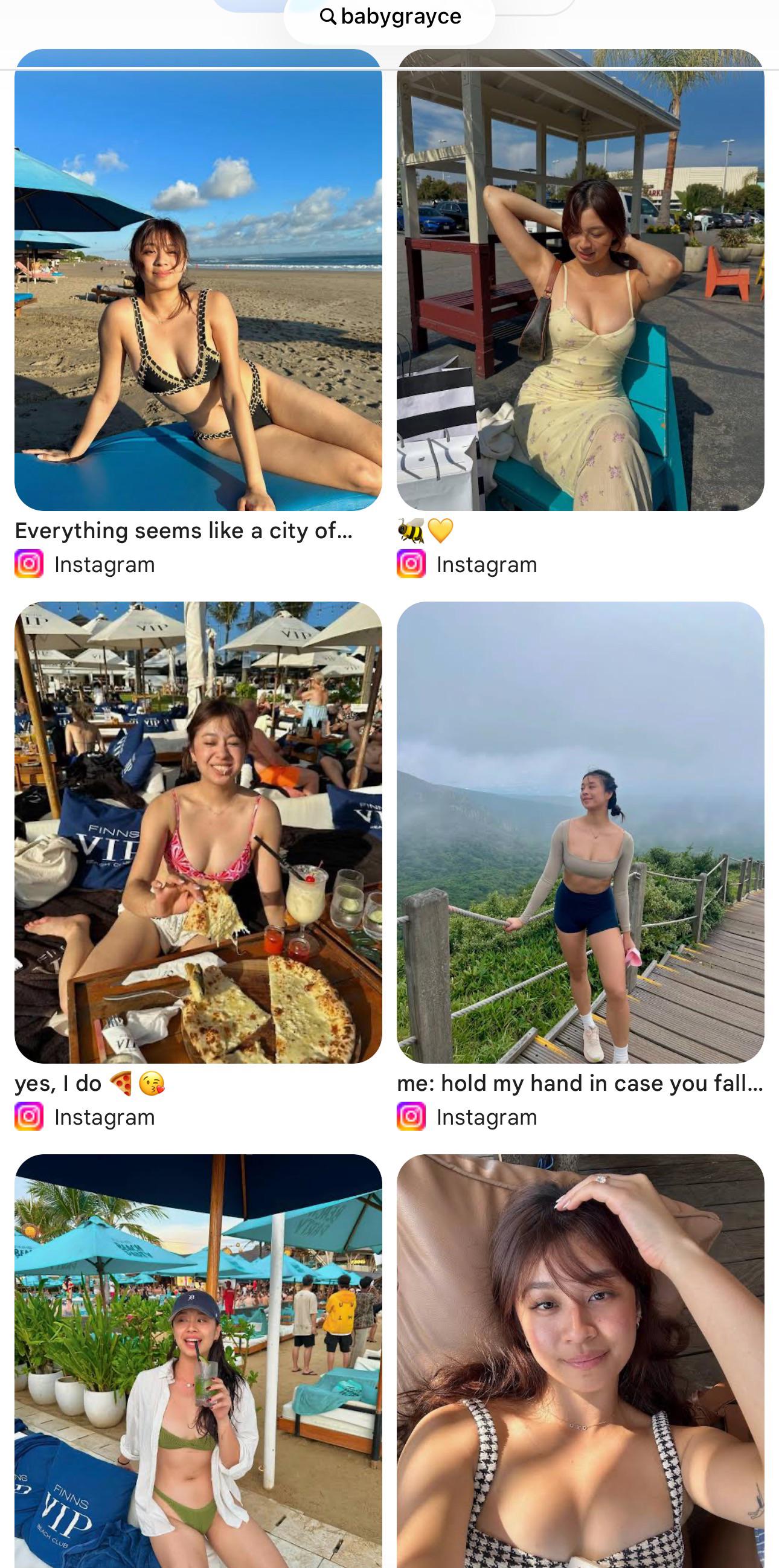View the houndstooth top selfie image result
This screenshot has width=779, height=1568.
(580, 1361)
